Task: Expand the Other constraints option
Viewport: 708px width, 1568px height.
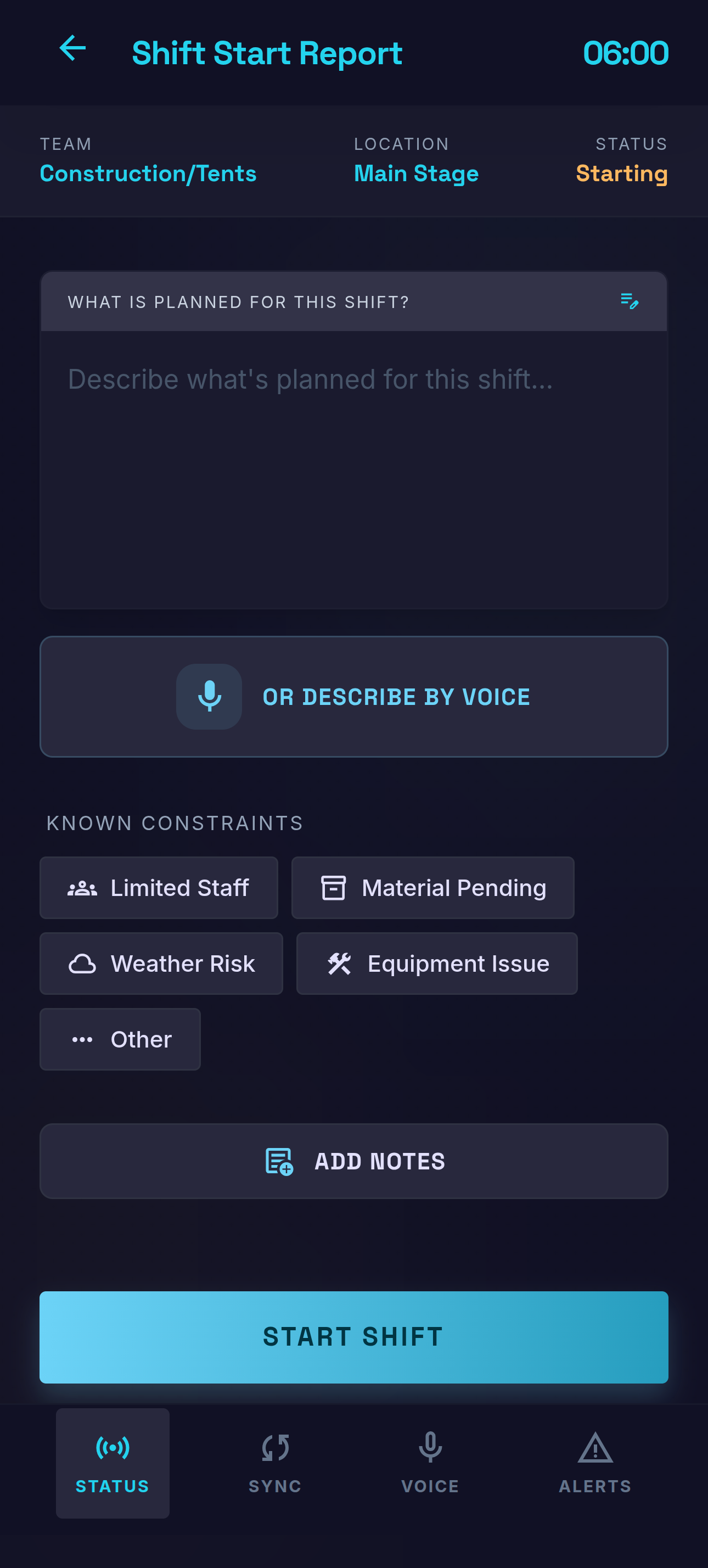Action: tap(120, 1039)
